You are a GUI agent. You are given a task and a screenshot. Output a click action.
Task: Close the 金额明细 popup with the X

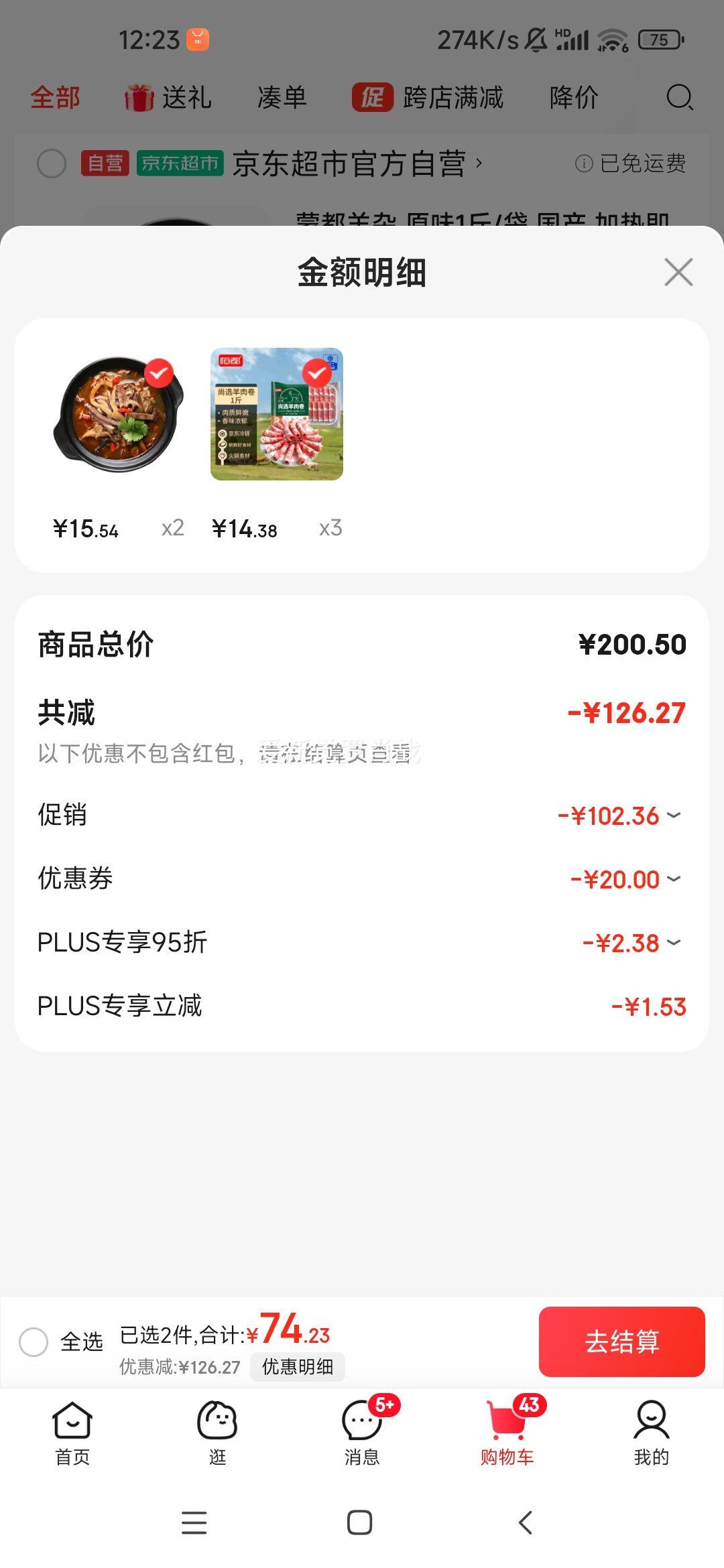[678, 272]
